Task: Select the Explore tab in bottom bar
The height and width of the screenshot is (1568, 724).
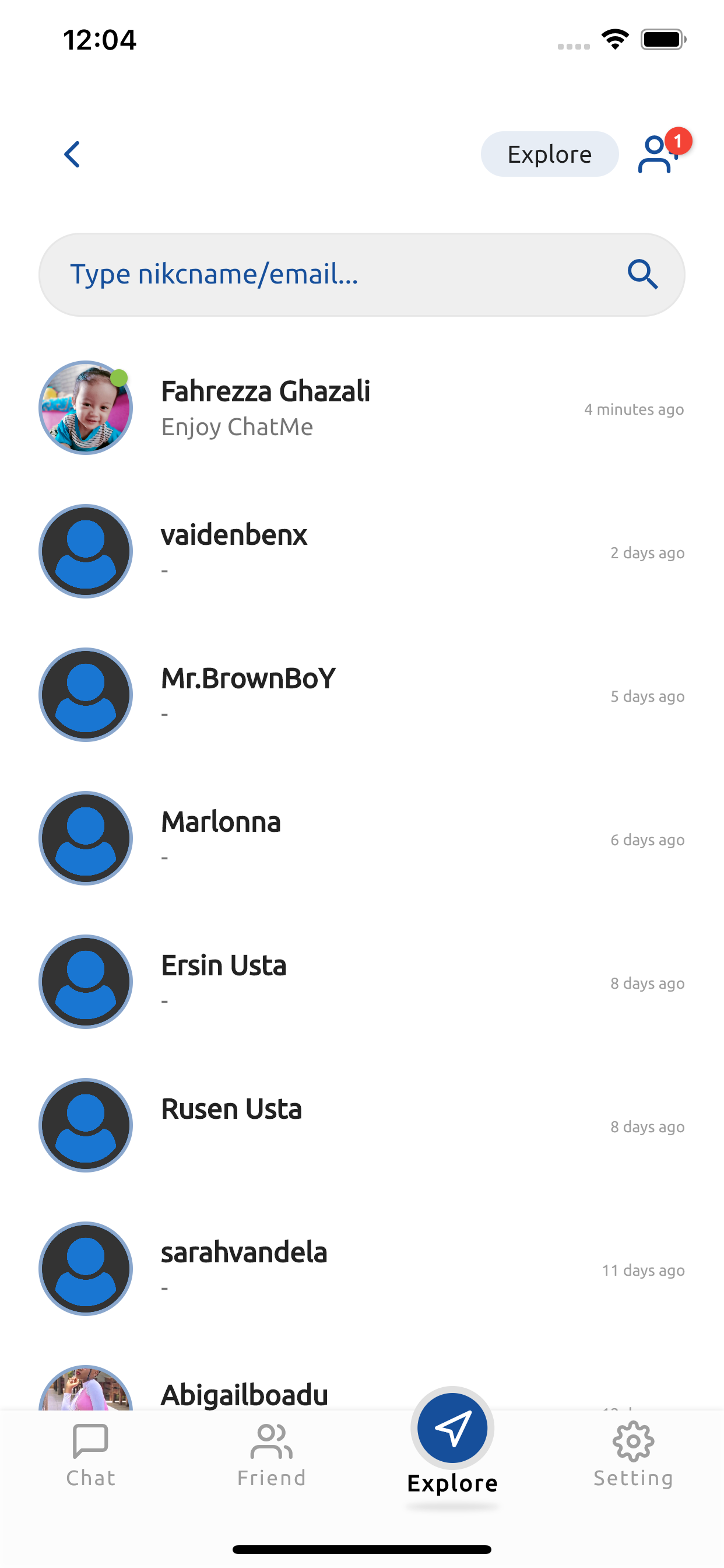Action: pos(452,1444)
